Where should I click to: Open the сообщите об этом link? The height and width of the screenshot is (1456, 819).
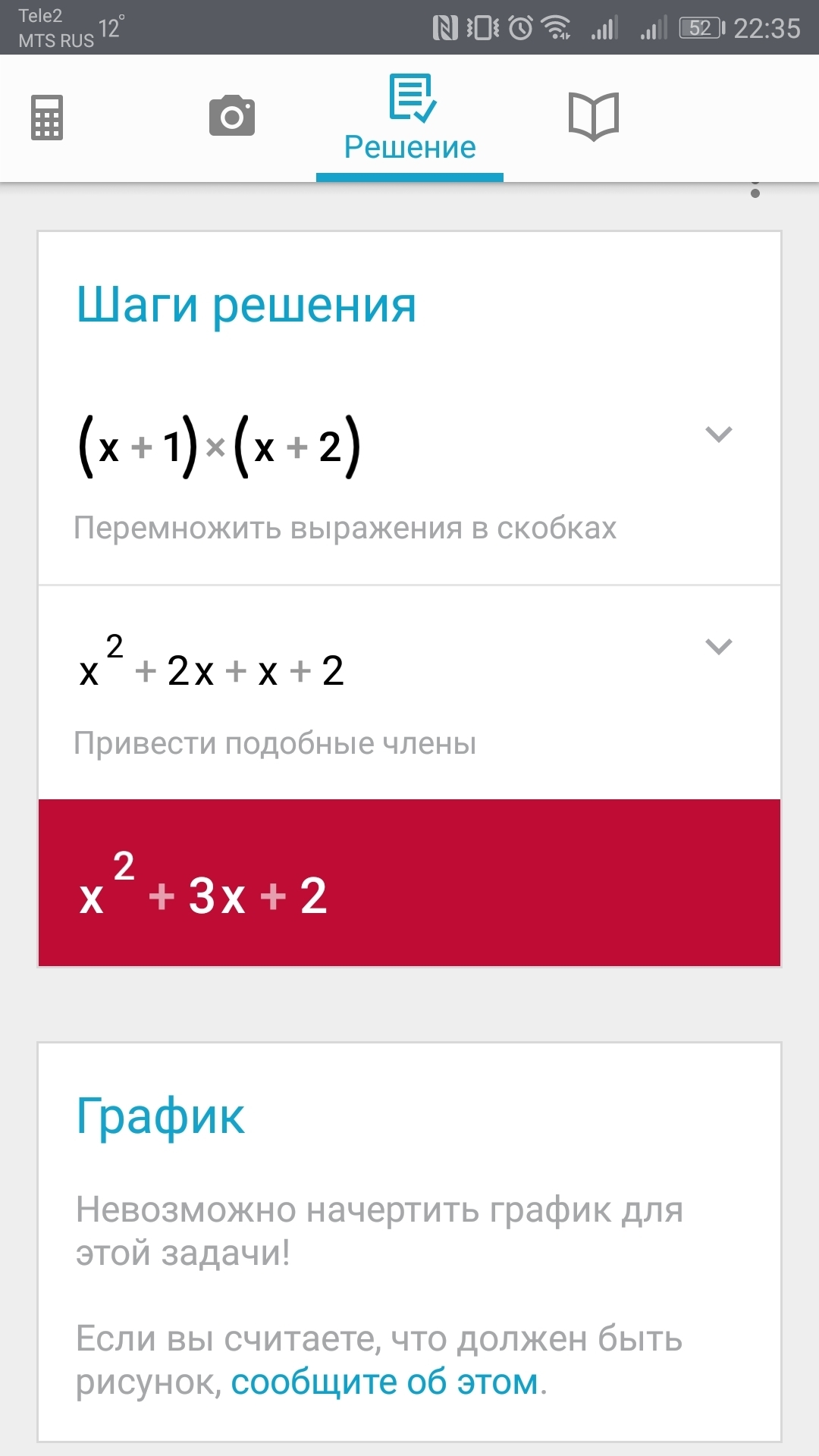(384, 1382)
